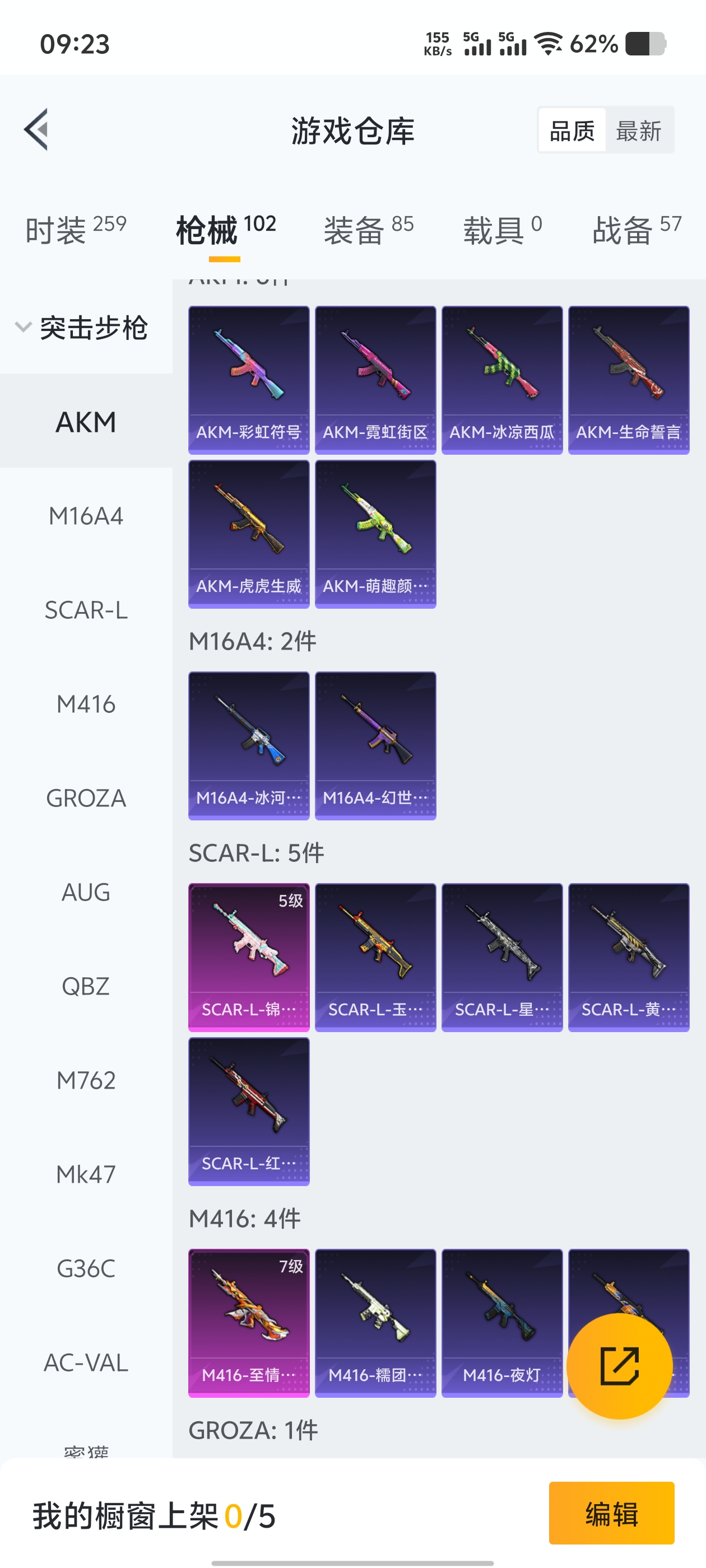This screenshot has height=1568, width=706.
Task: Go back using the top-left arrow
Action: coord(36,130)
